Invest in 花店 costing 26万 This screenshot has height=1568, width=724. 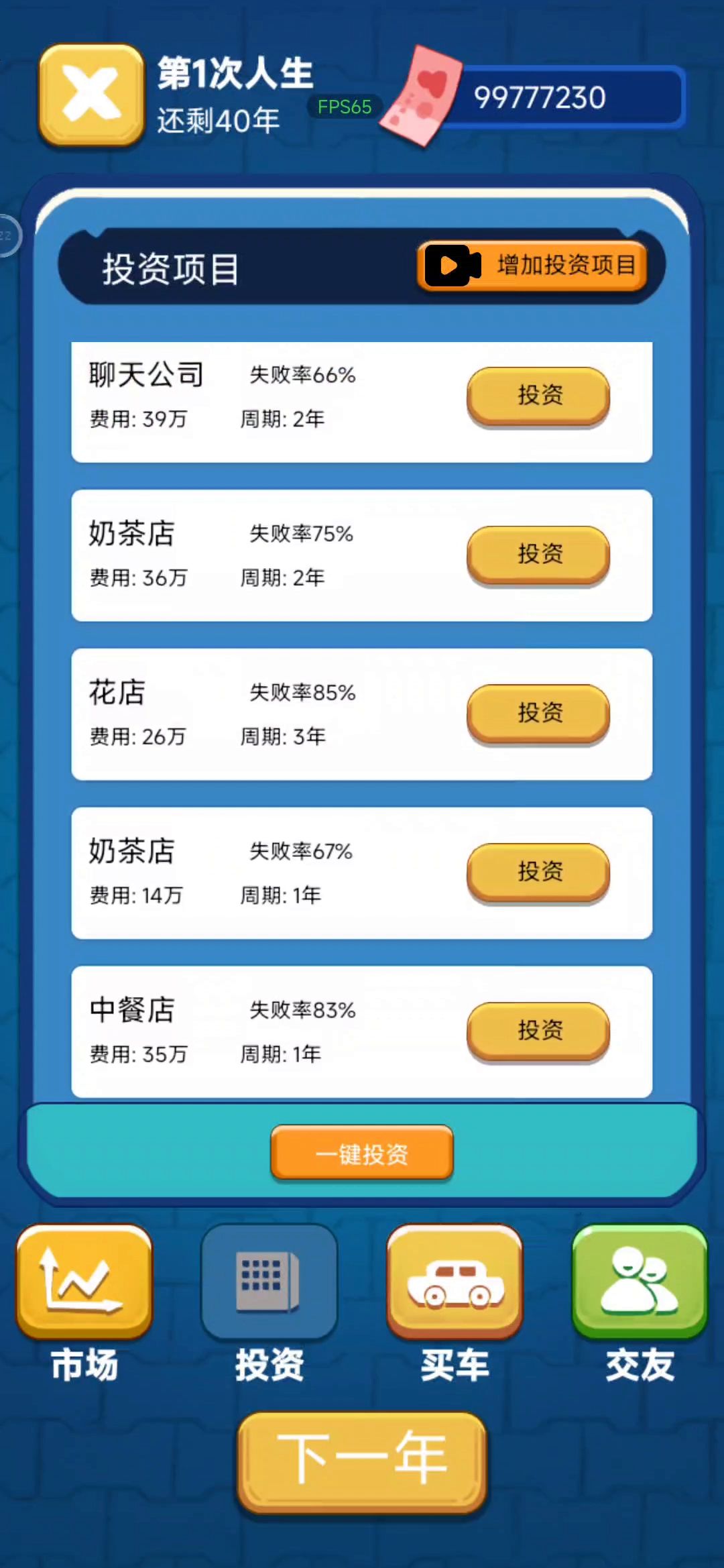(538, 713)
